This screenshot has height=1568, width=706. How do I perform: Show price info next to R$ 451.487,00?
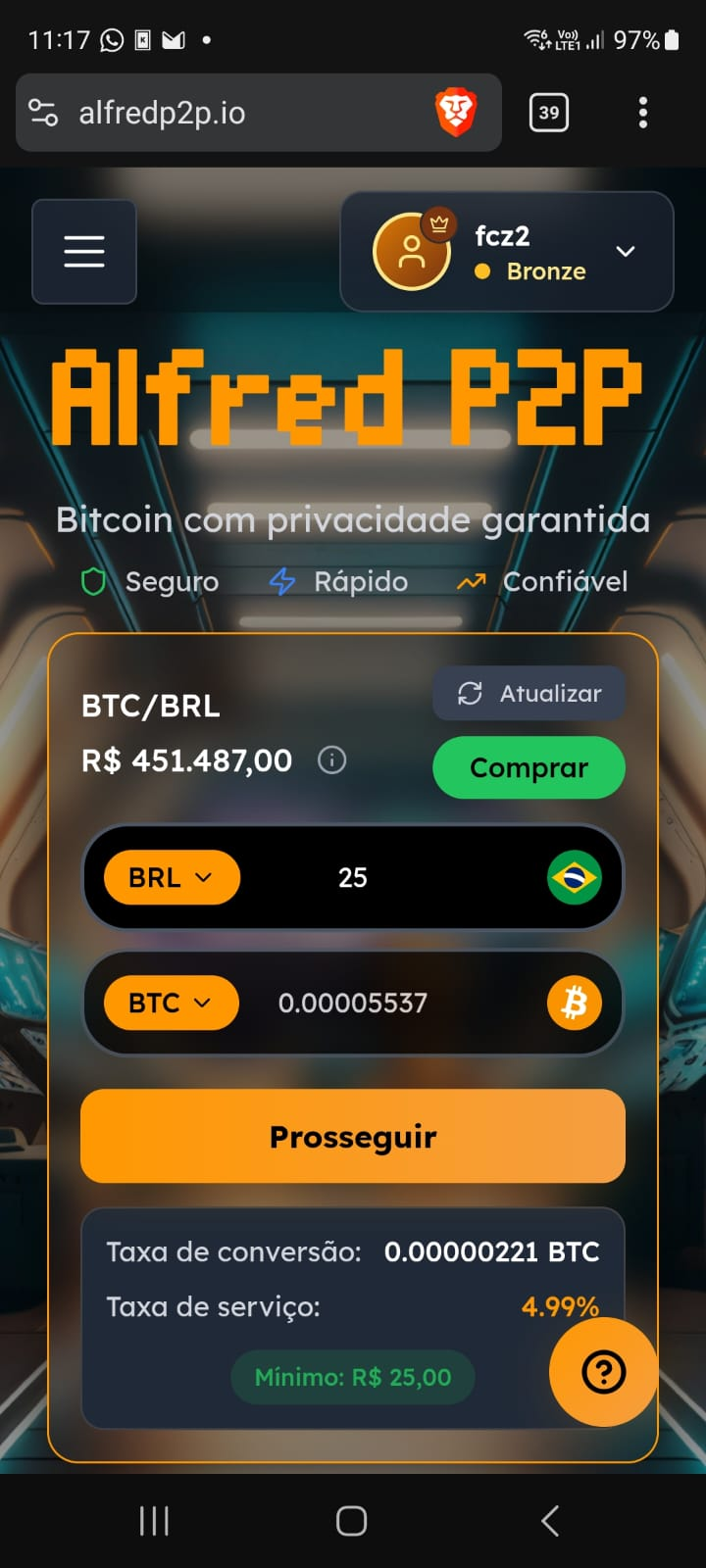pyautogui.click(x=332, y=760)
